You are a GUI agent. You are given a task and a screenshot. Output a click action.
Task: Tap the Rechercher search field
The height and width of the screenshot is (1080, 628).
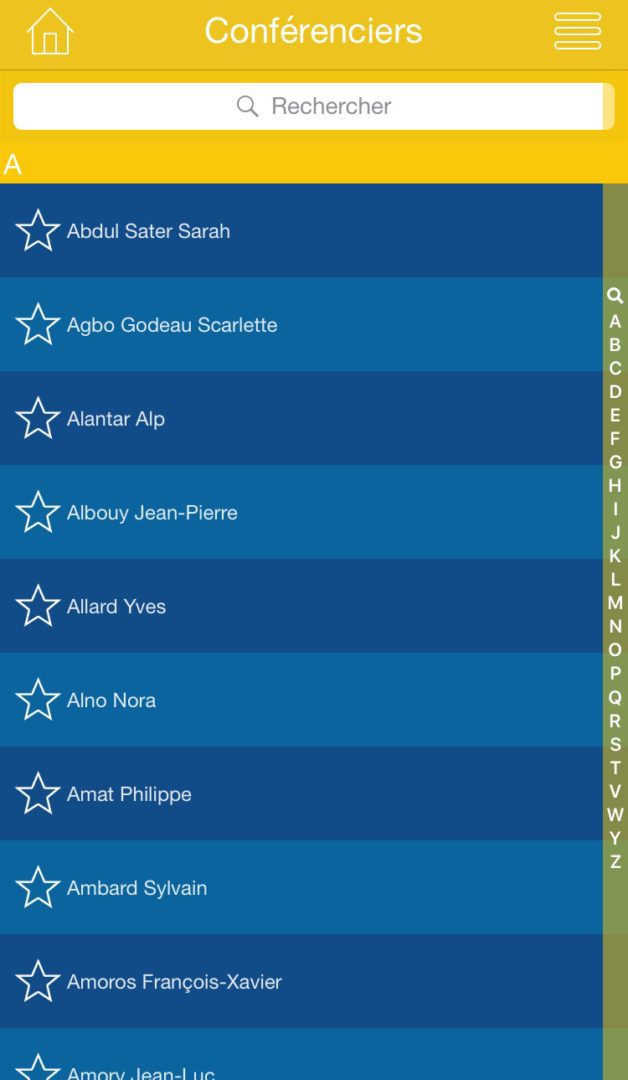(x=313, y=106)
